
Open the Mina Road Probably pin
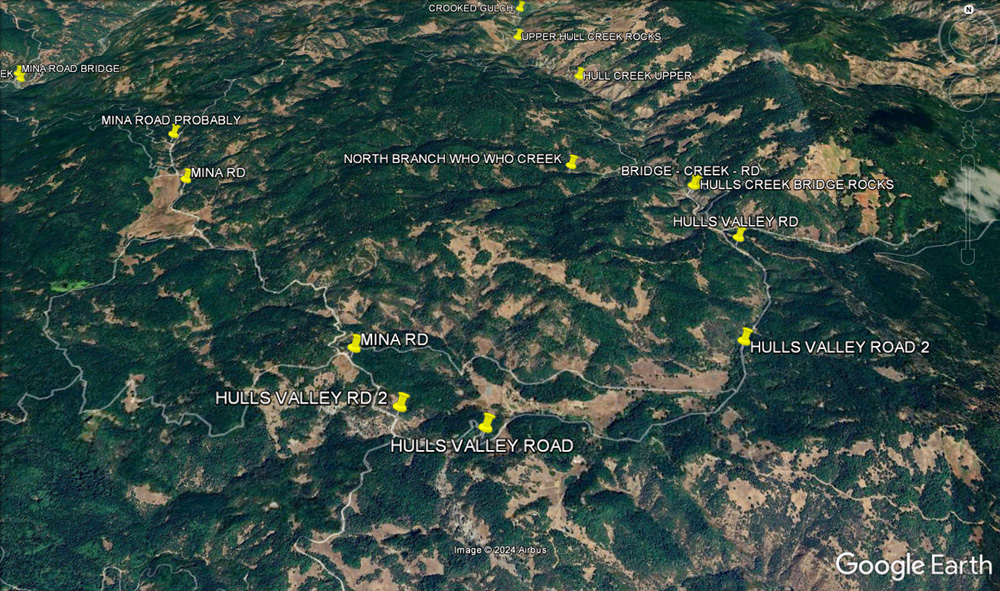click(x=175, y=131)
